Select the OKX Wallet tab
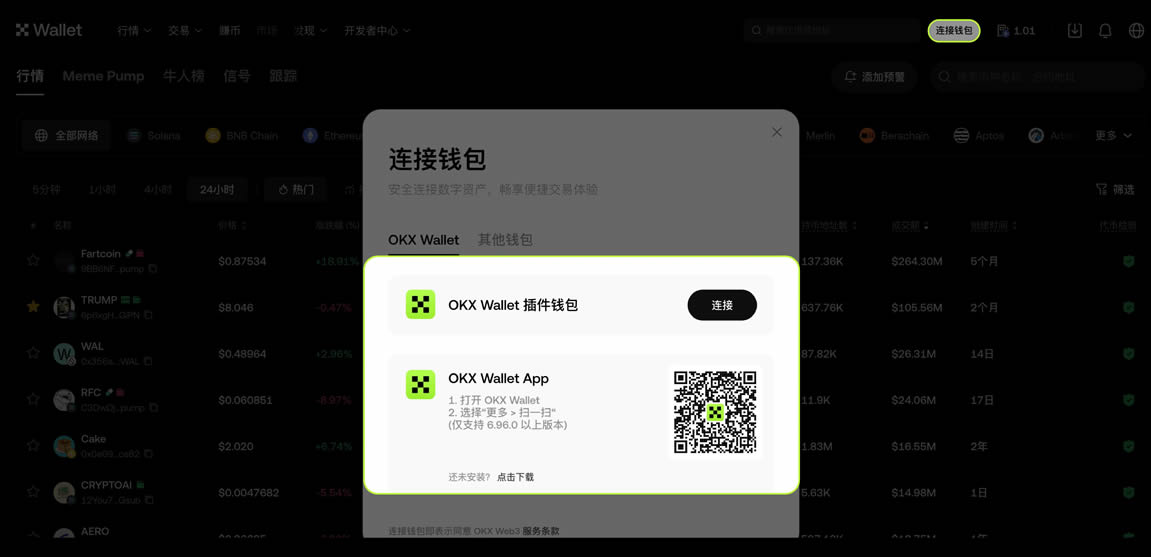 pyautogui.click(x=423, y=240)
